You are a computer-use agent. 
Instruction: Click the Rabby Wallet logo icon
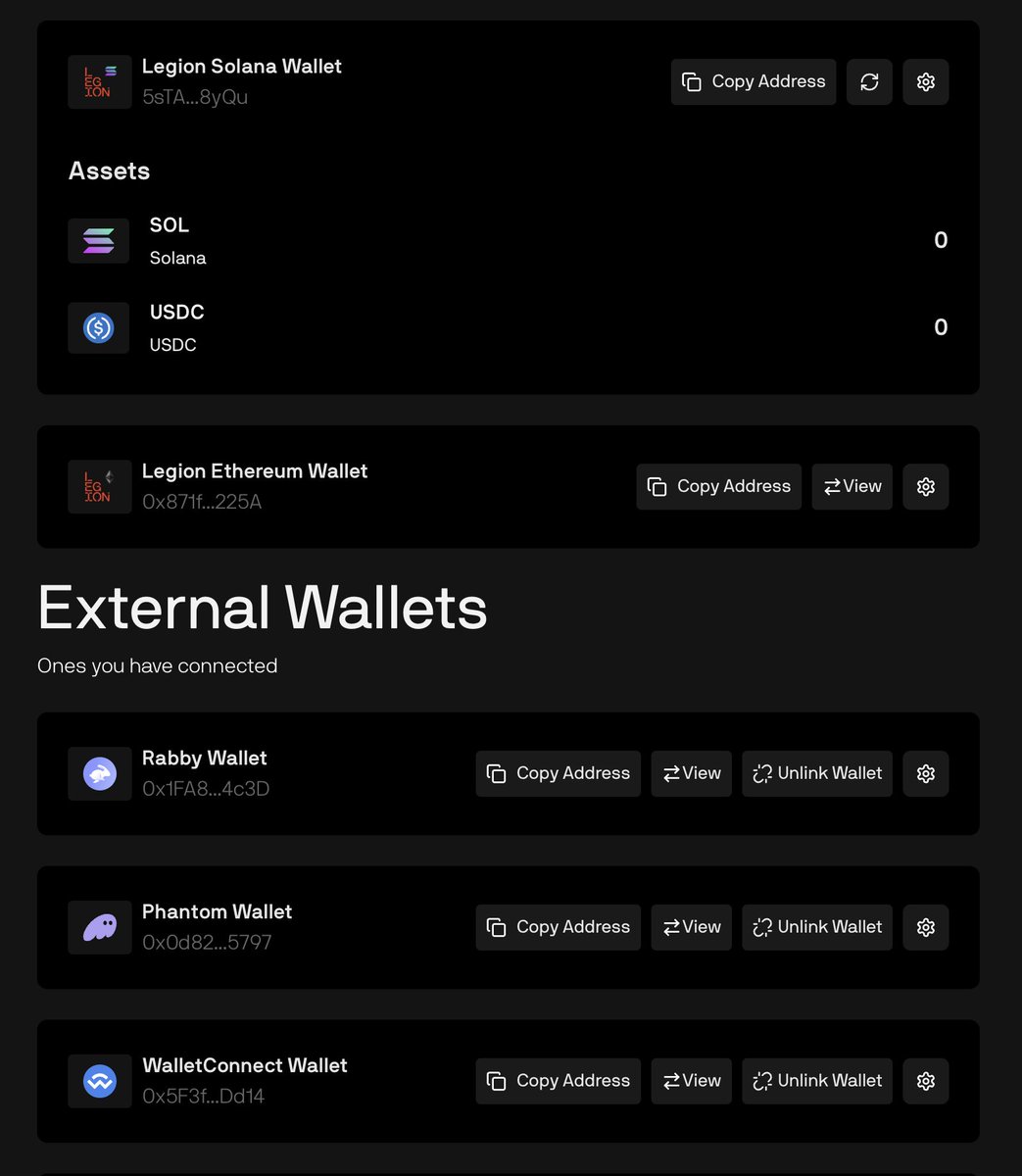pyautogui.click(x=99, y=773)
